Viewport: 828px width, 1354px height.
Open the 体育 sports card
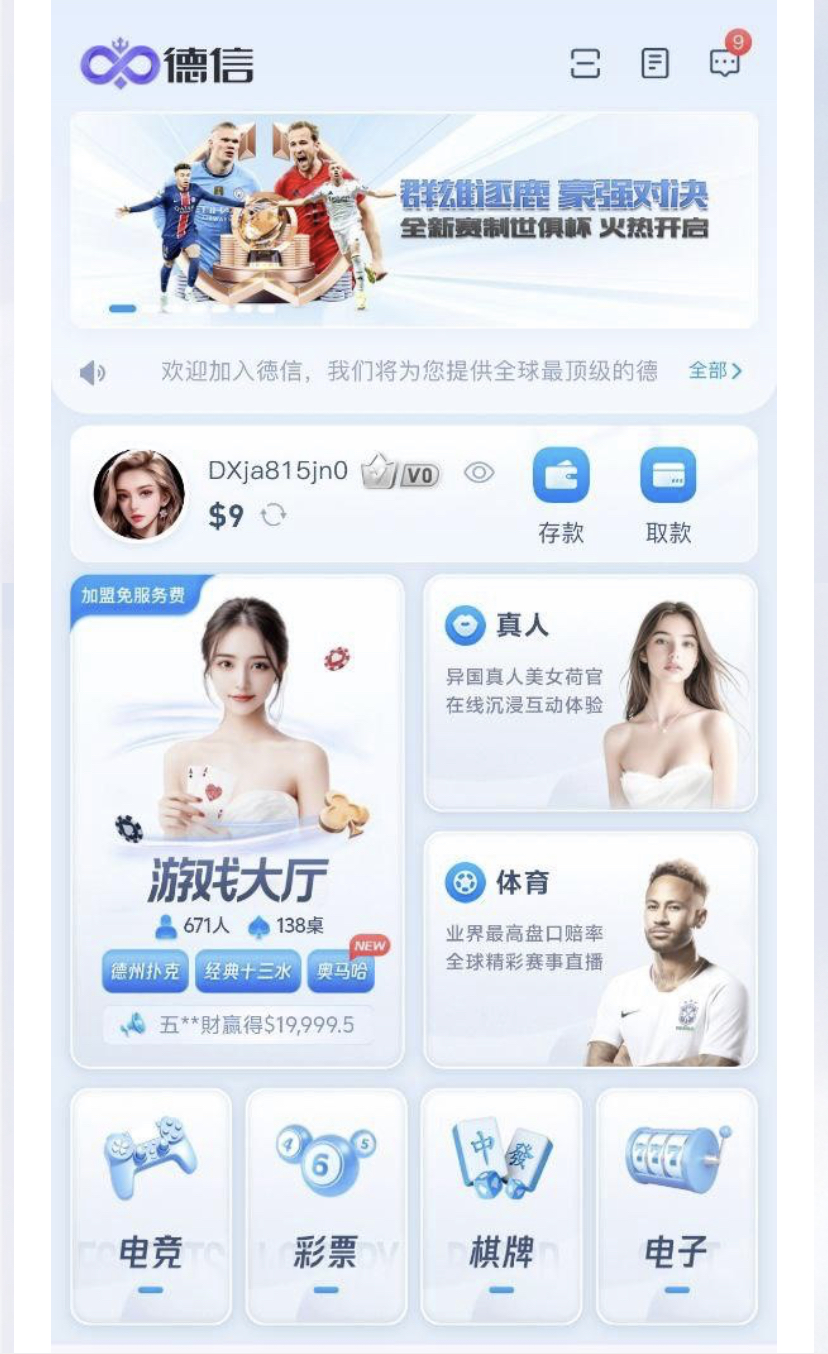[x=591, y=950]
